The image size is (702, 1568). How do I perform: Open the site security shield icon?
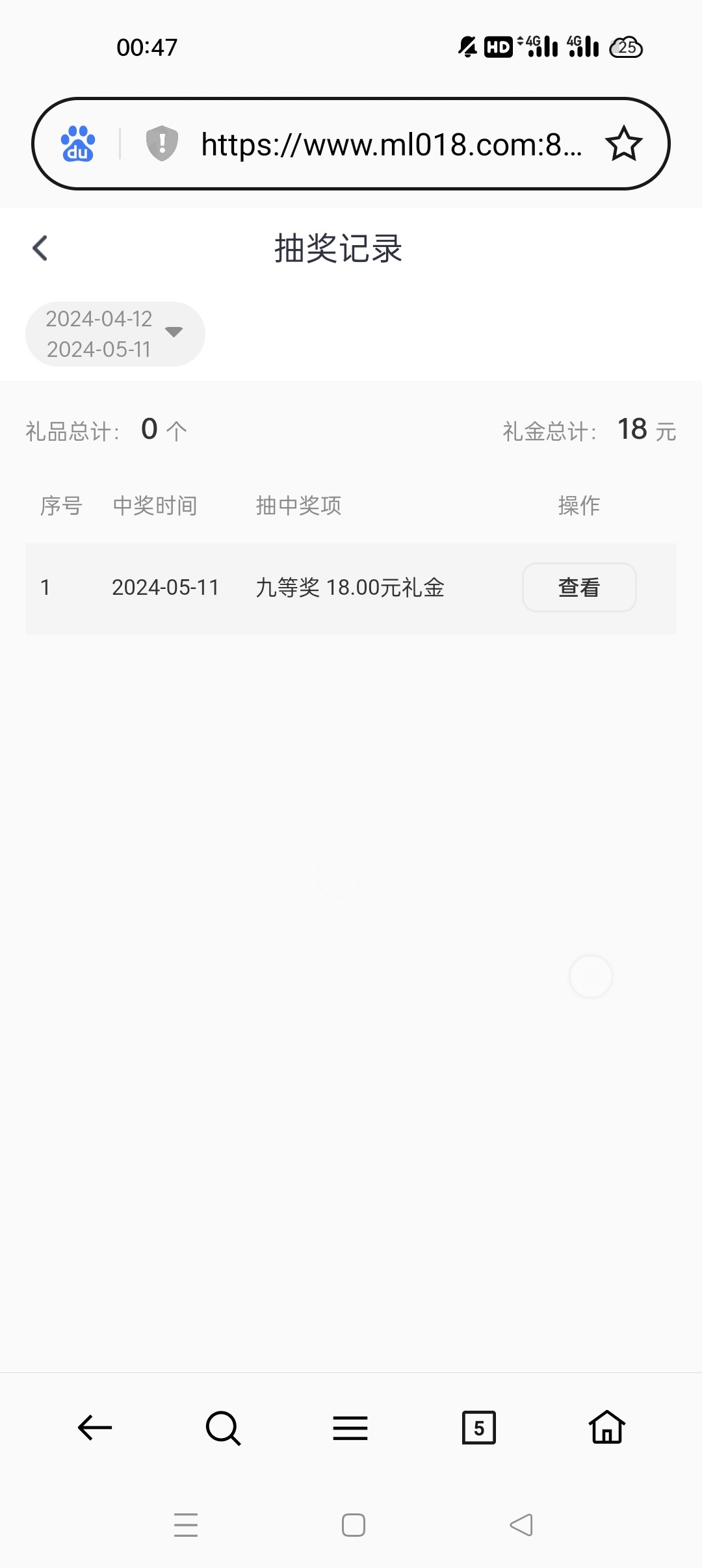coord(162,144)
